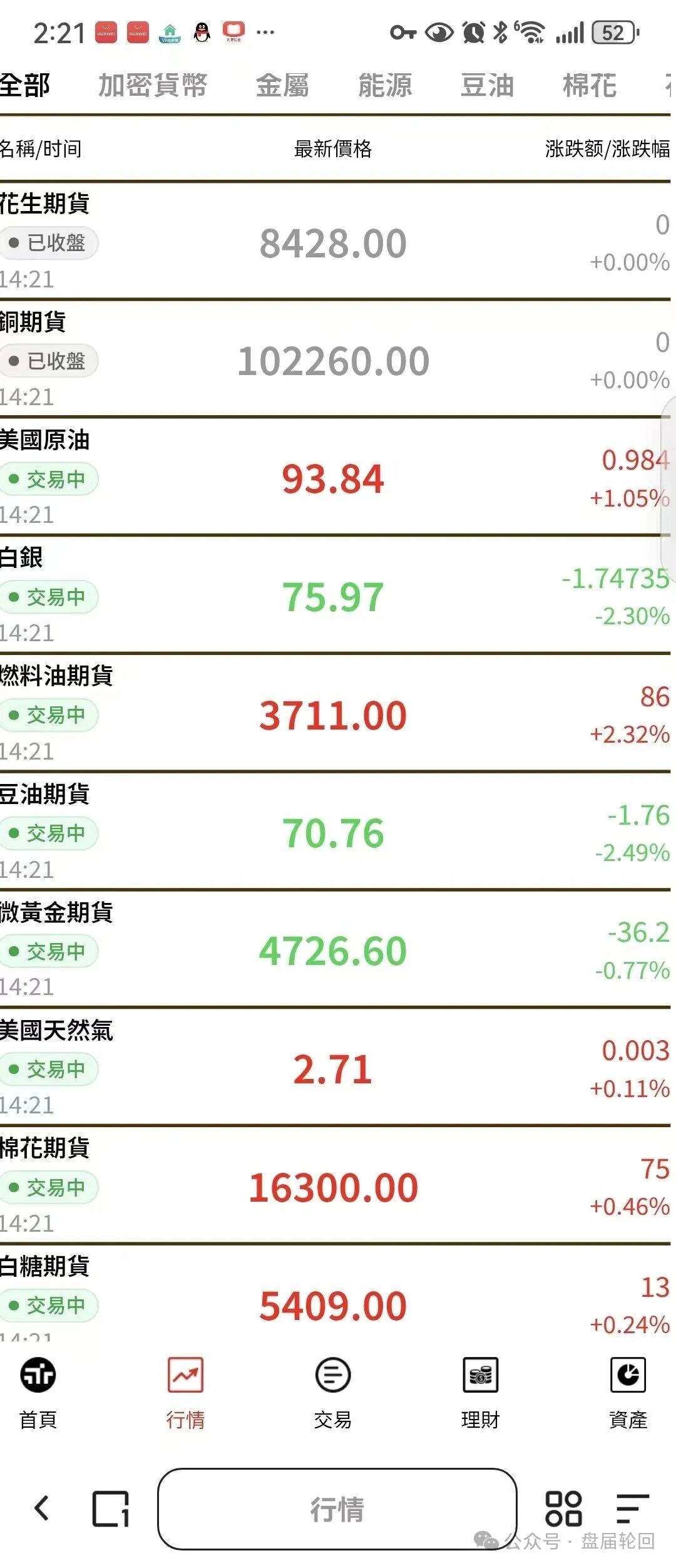Switch to the 豆油 tab

click(487, 85)
